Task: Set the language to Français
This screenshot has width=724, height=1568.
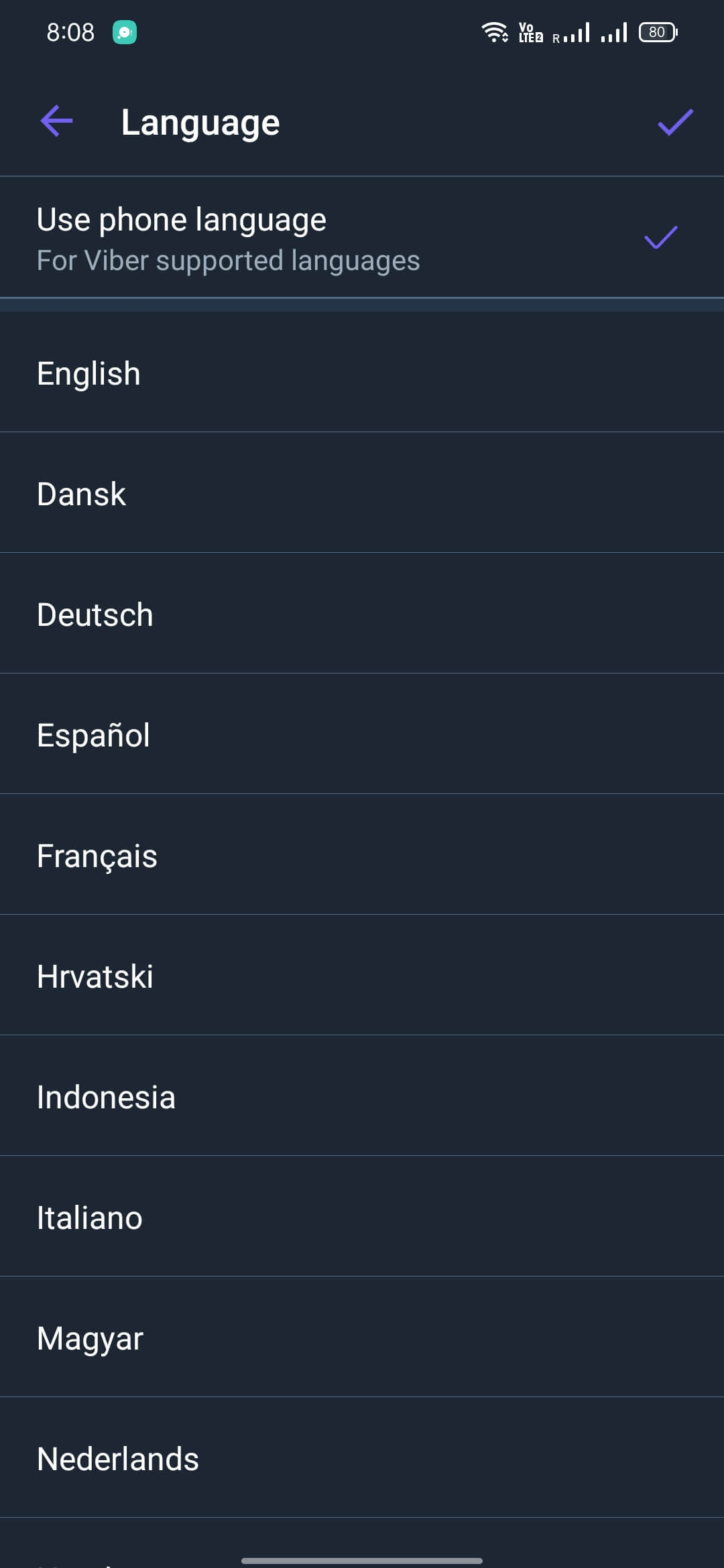Action: coord(362,855)
